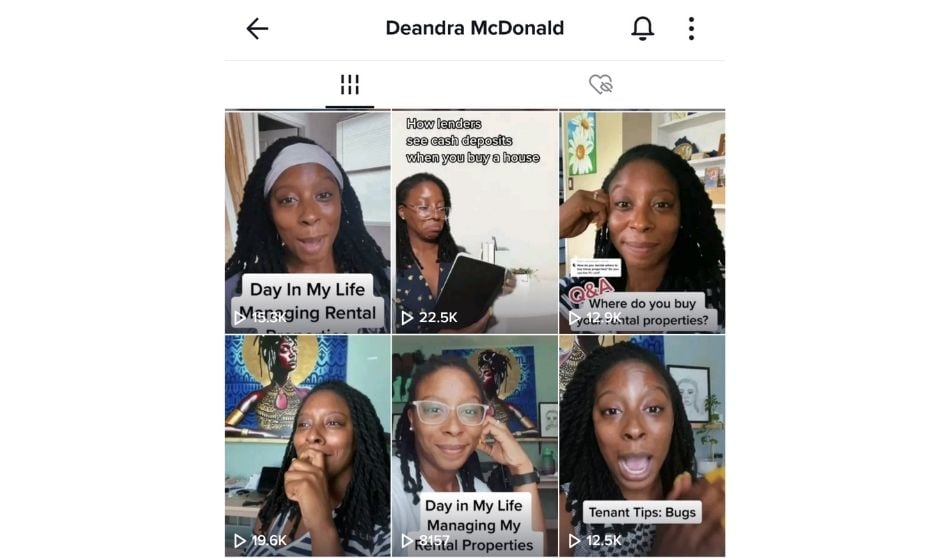
Task: Open the Q&A Where do you buy video
Action: click(642, 221)
